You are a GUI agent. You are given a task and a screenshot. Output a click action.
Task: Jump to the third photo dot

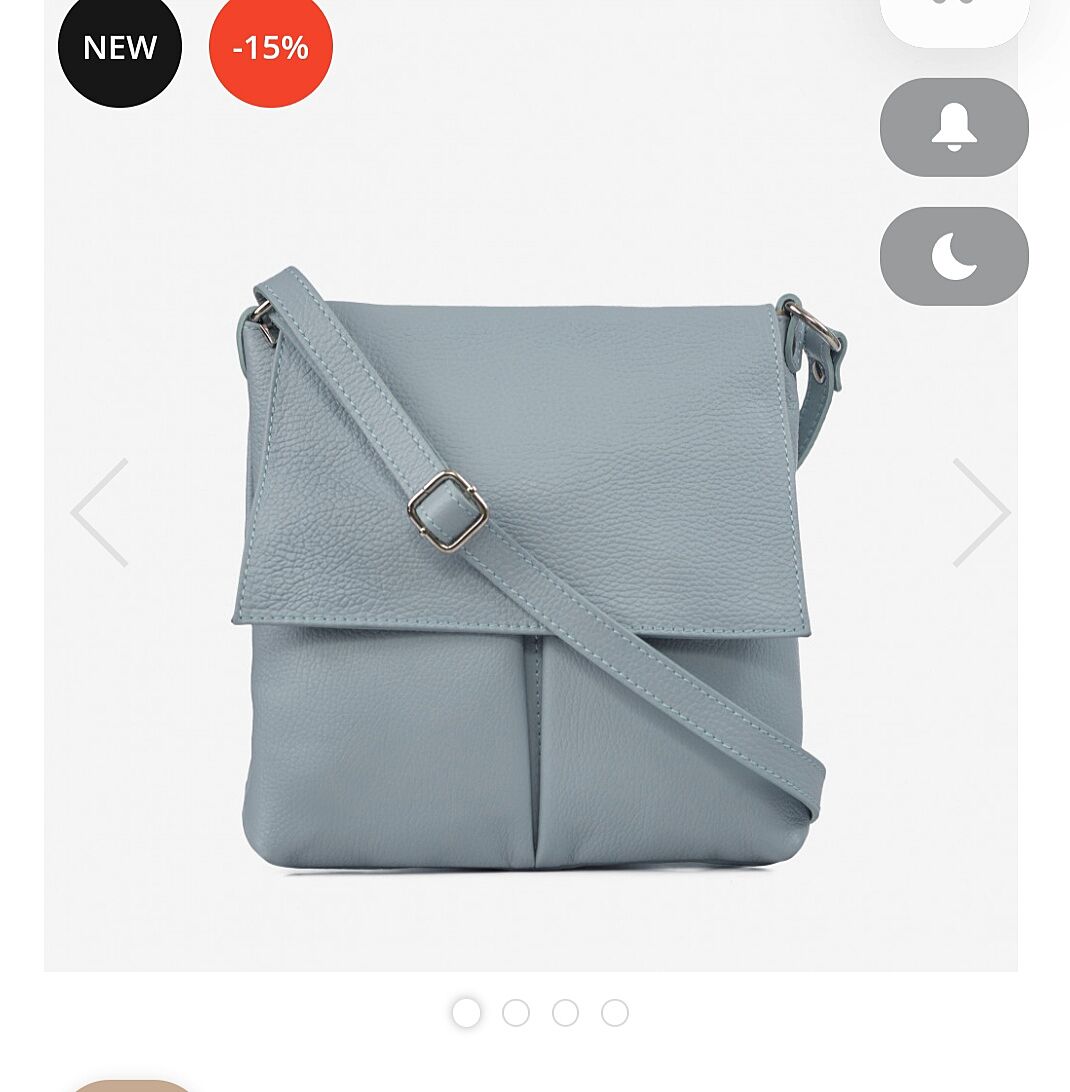coord(565,1013)
